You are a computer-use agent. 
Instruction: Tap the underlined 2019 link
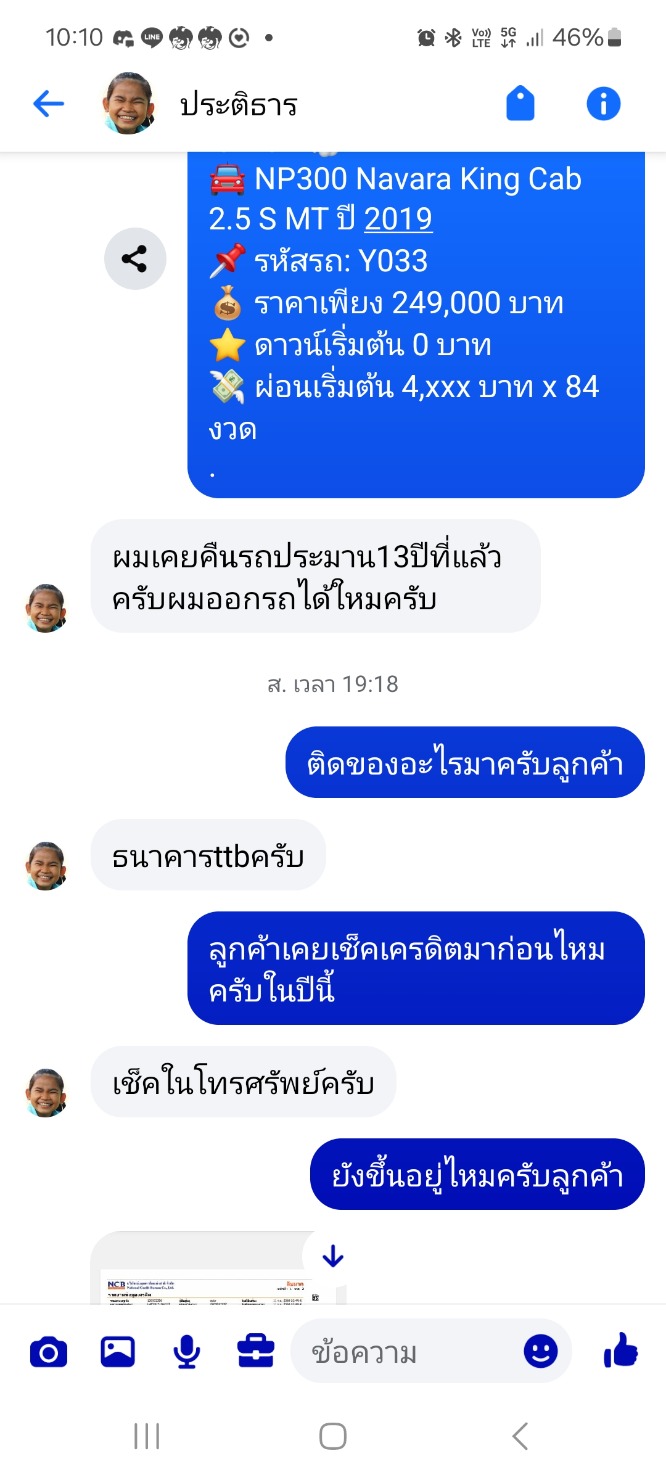pyautogui.click(x=398, y=219)
